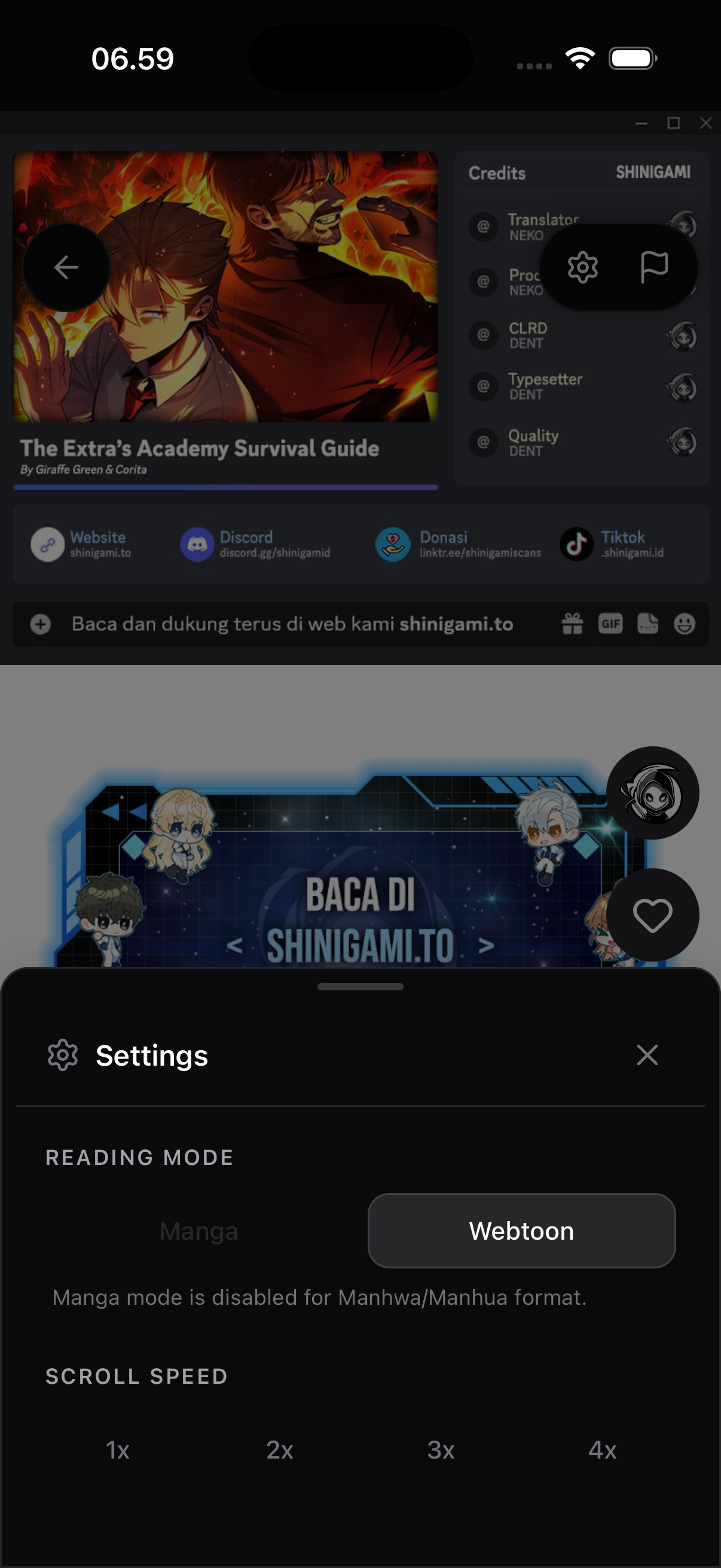
Task: Set scroll speed to 2x
Action: (x=280, y=1450)
